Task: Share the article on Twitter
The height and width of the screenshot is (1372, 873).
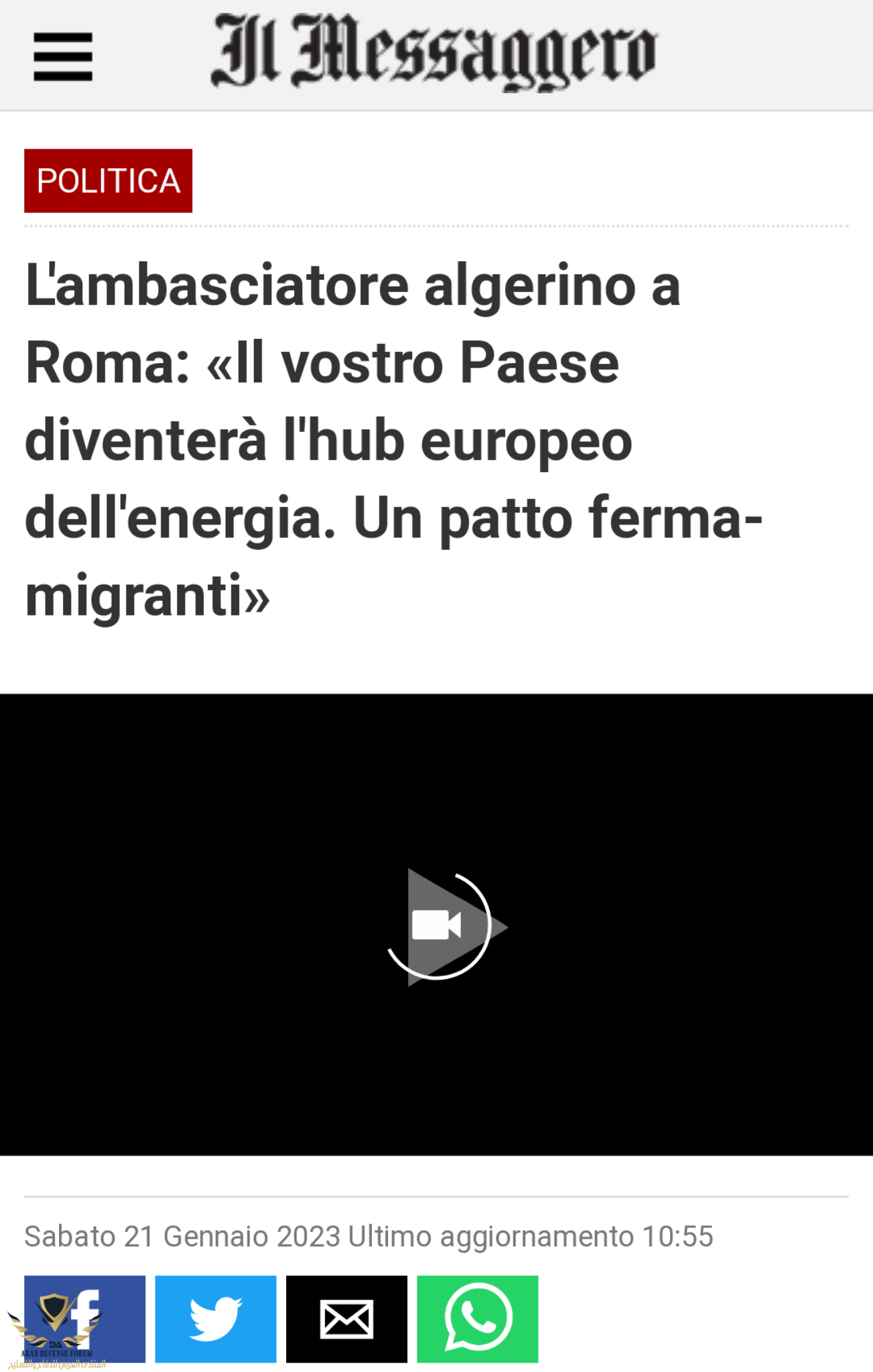Action: 215,1318
